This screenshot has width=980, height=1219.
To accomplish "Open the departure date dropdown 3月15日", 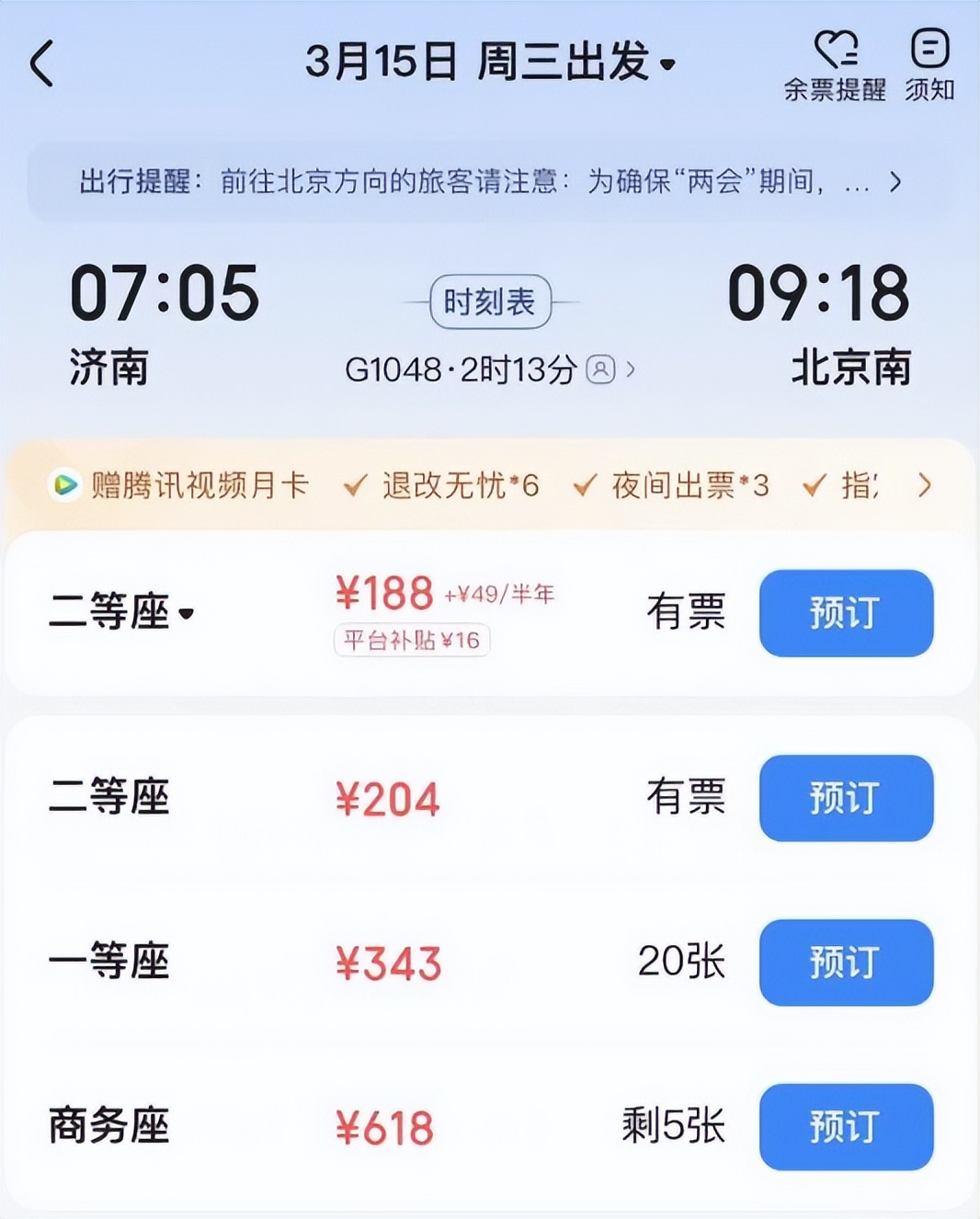I will 489,63.
